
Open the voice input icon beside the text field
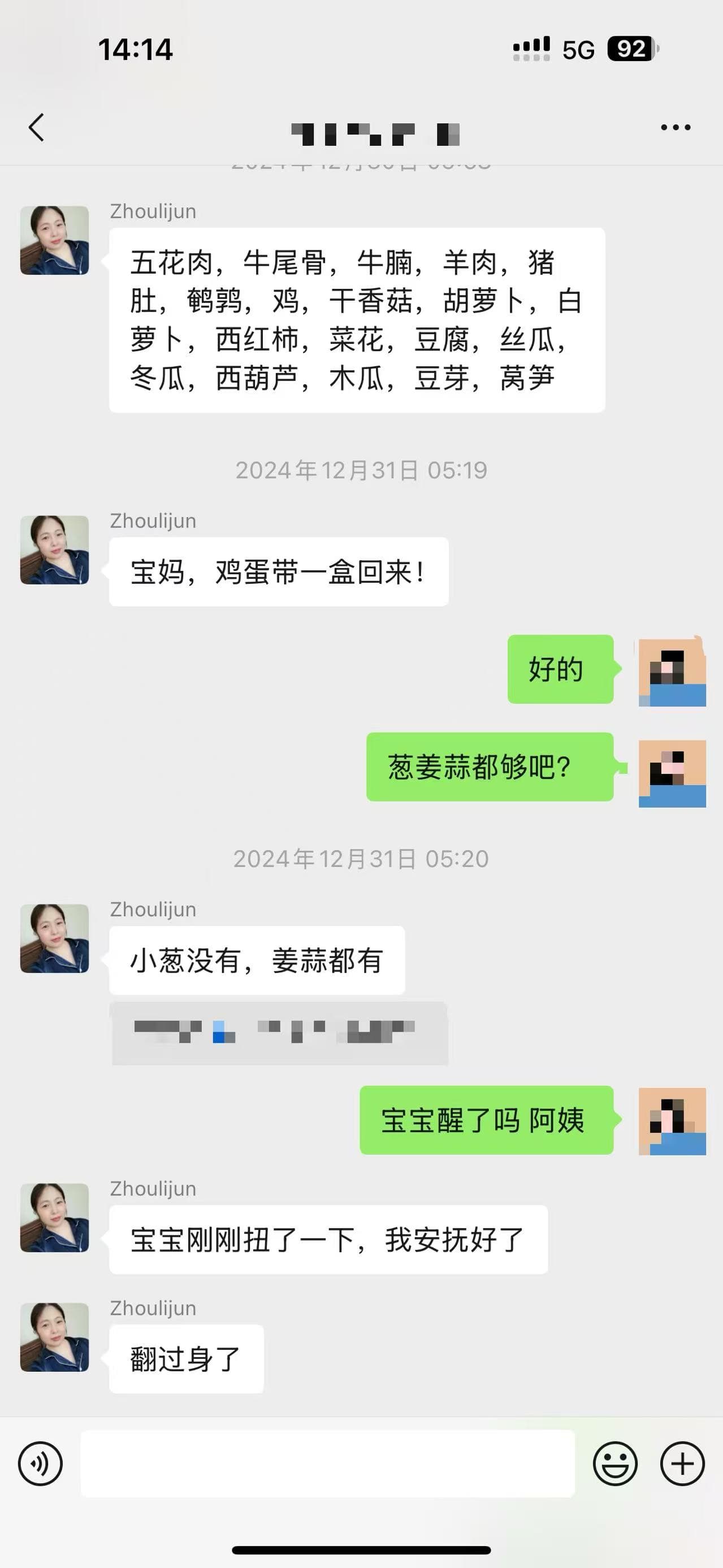click(x=40, y=1464)
